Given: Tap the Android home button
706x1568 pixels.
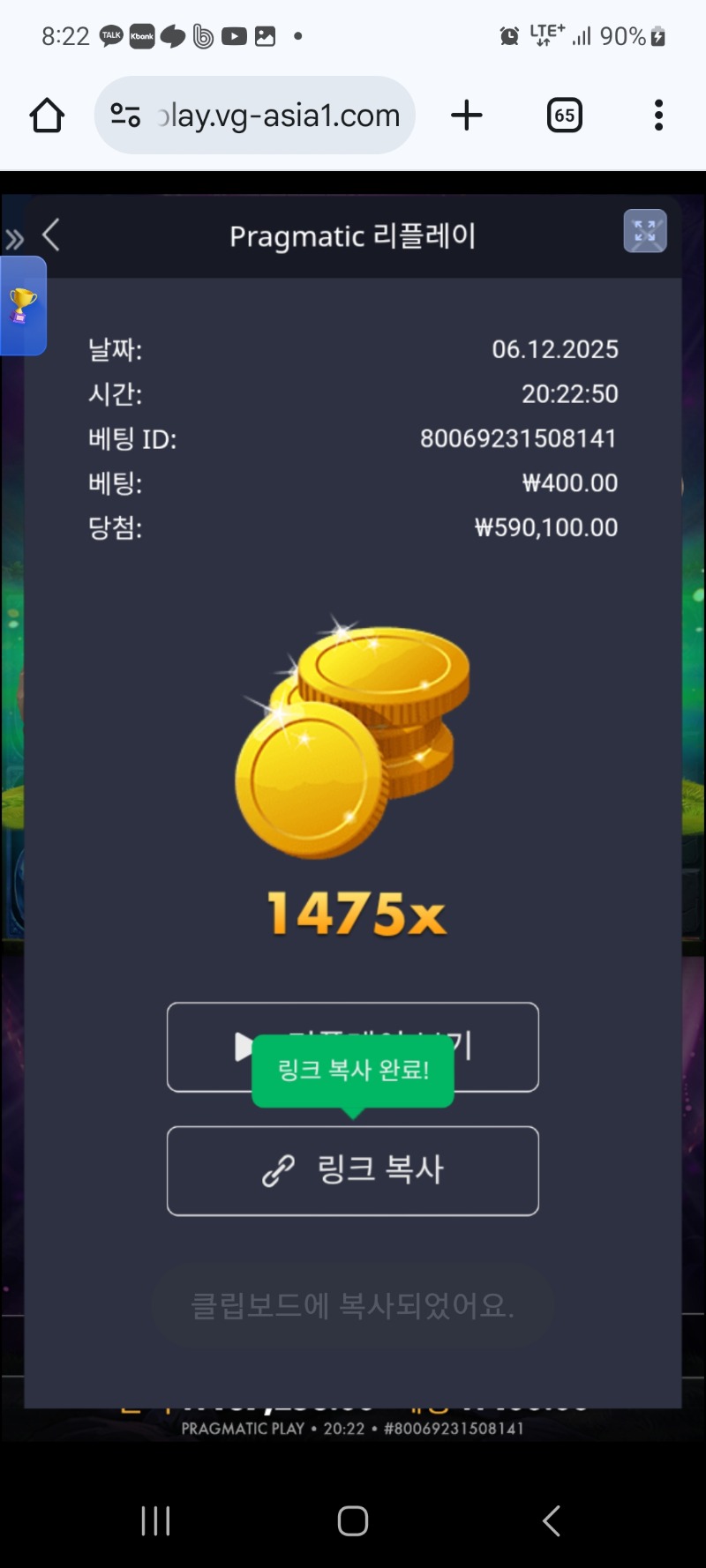Looking at the screenshot, I should (x=352, y=1520).
